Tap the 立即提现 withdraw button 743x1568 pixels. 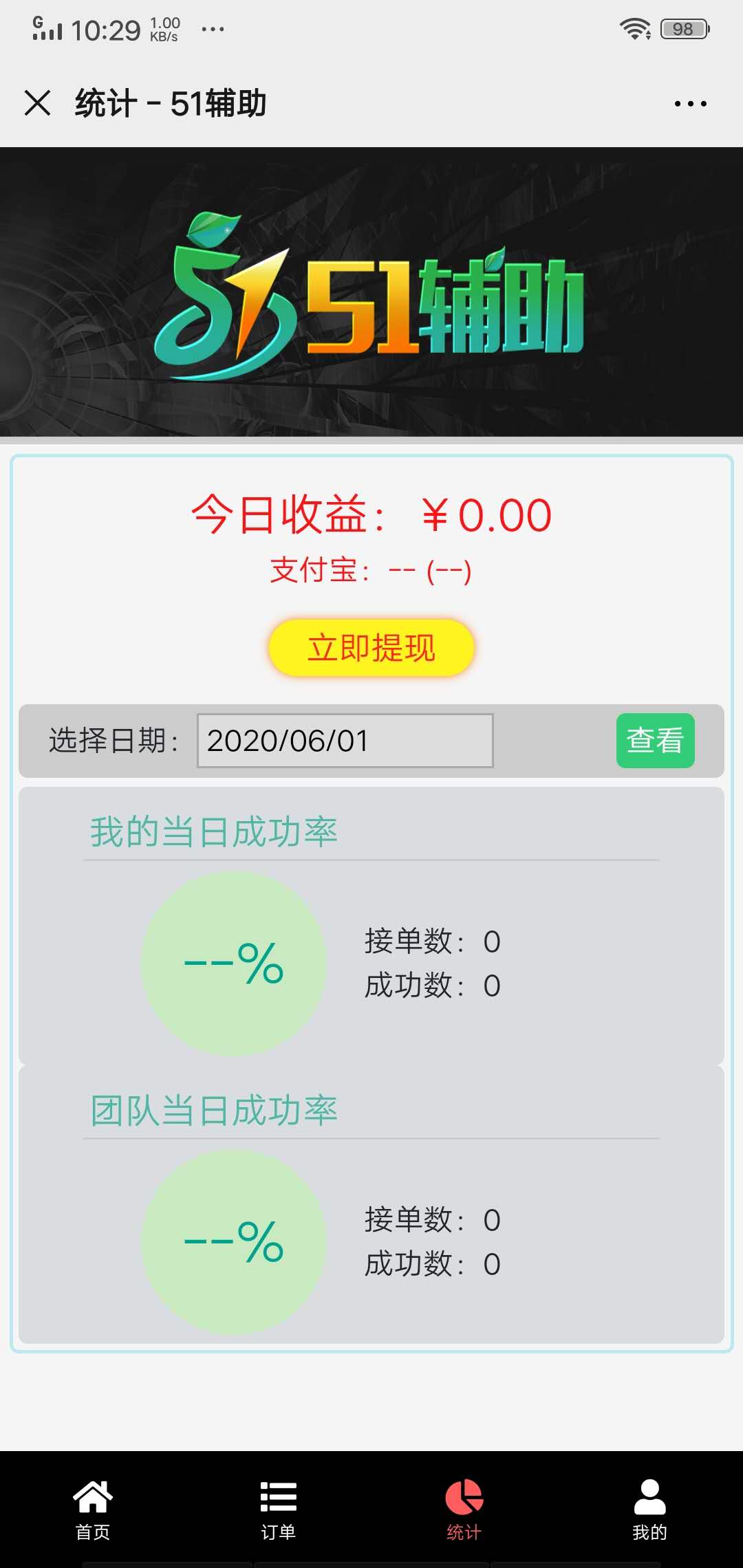(x=369, y=647)
